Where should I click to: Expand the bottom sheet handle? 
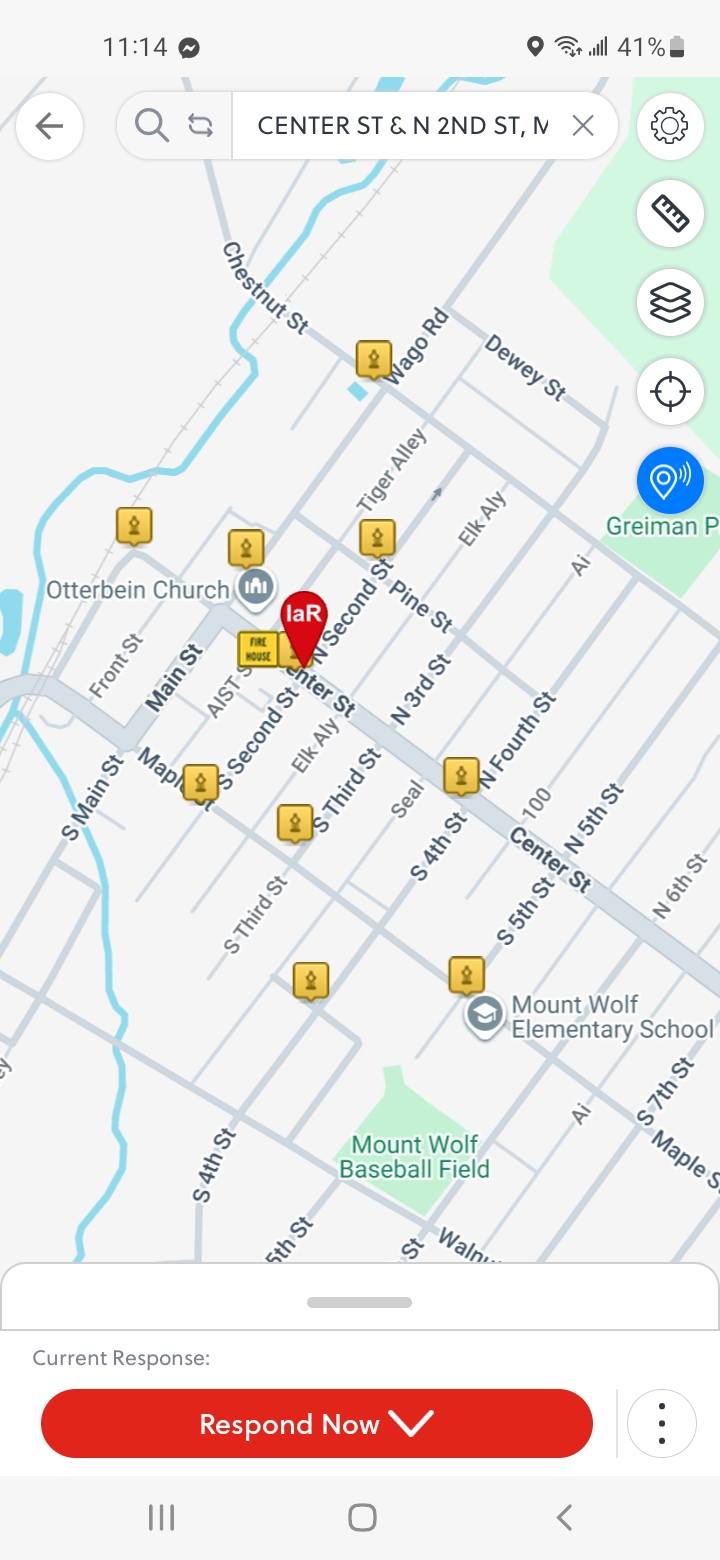[360, 1302]
